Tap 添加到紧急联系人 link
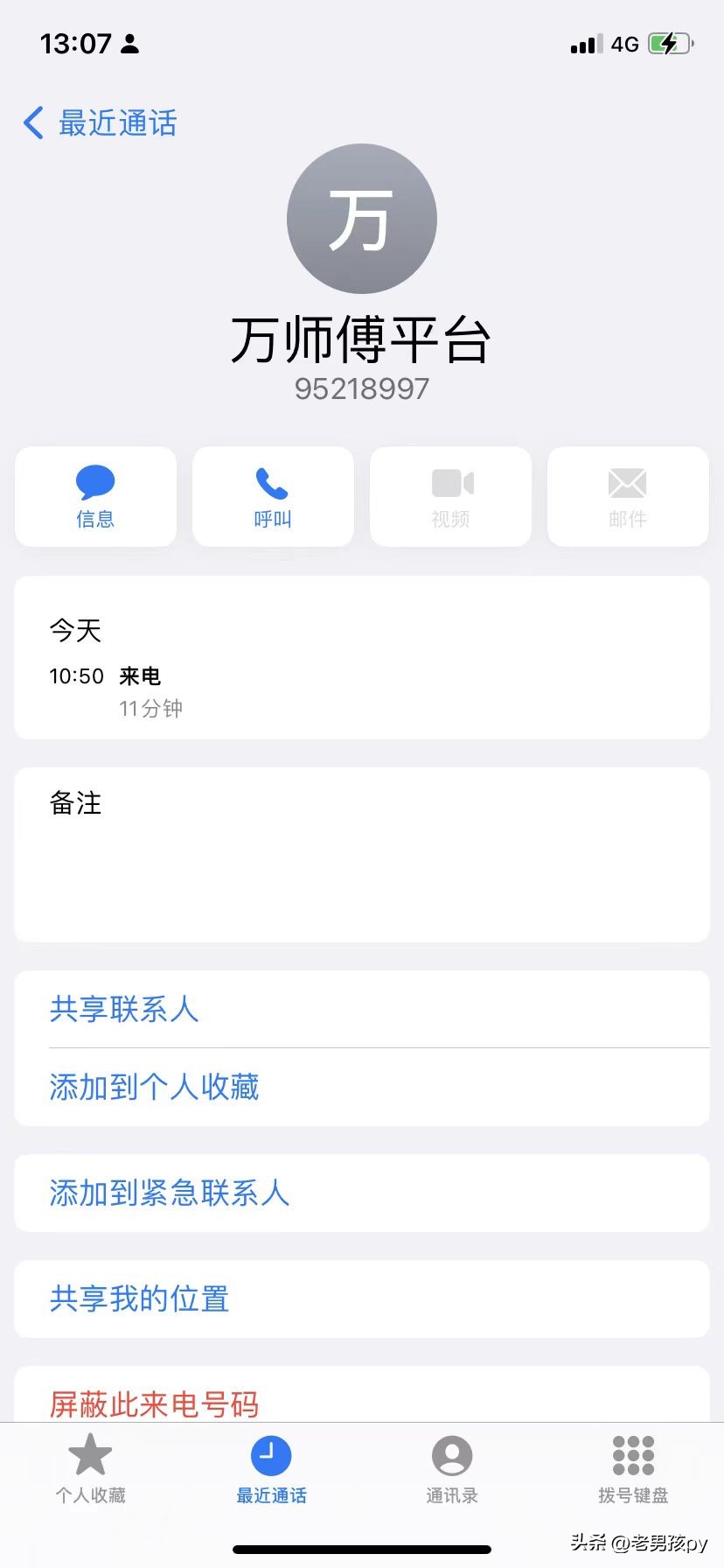Screen dimensions: 724x1568 pos(169,1193)
